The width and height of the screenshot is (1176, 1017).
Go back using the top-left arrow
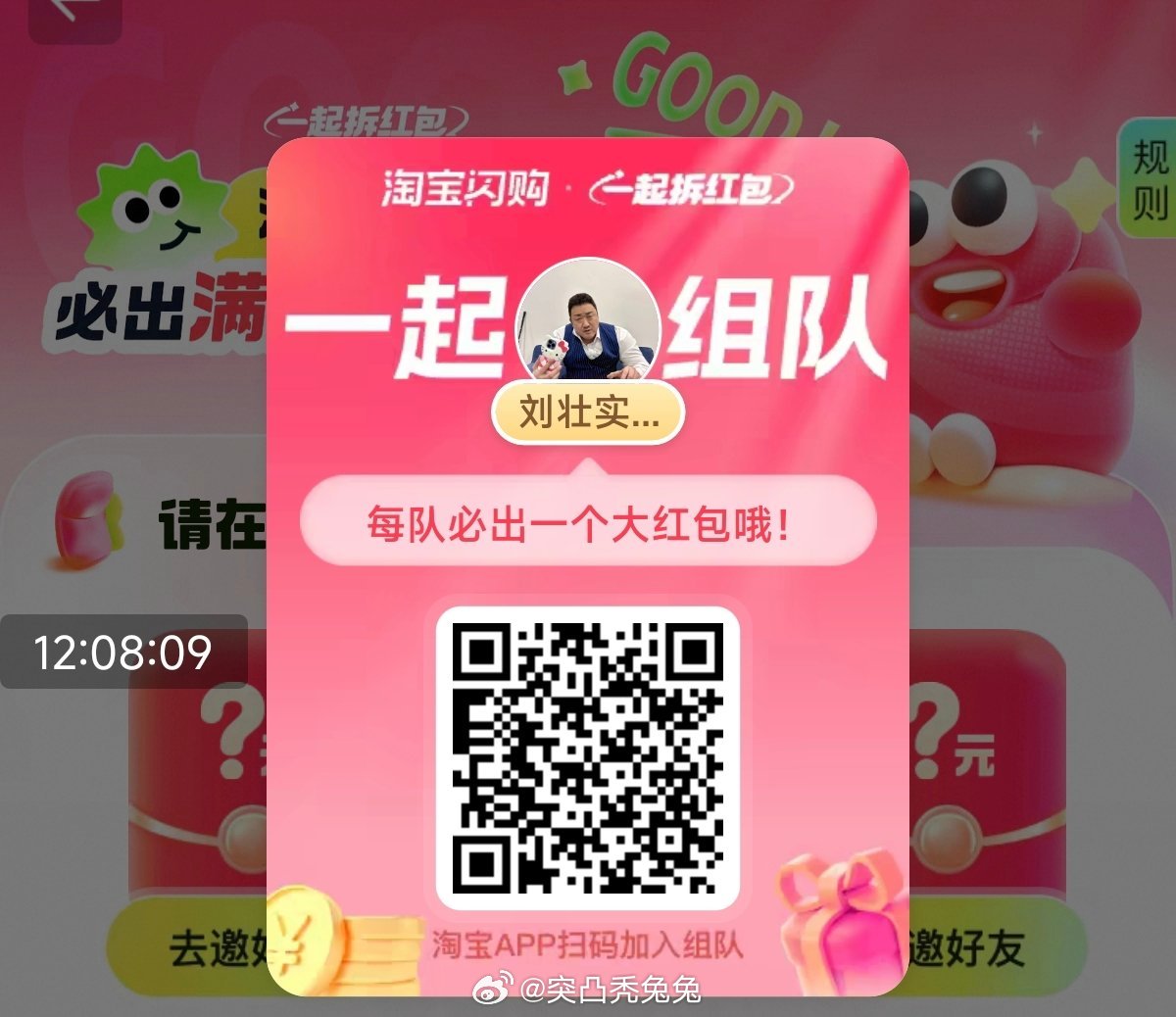tap(74, 14)
